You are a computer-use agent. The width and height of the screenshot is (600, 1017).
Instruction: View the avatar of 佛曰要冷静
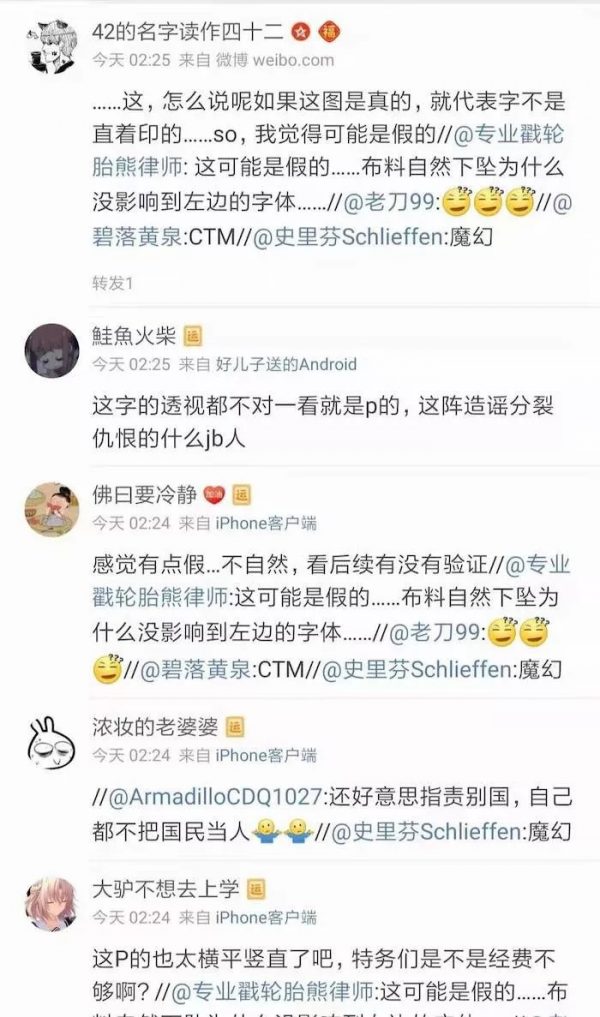point(50,507)
